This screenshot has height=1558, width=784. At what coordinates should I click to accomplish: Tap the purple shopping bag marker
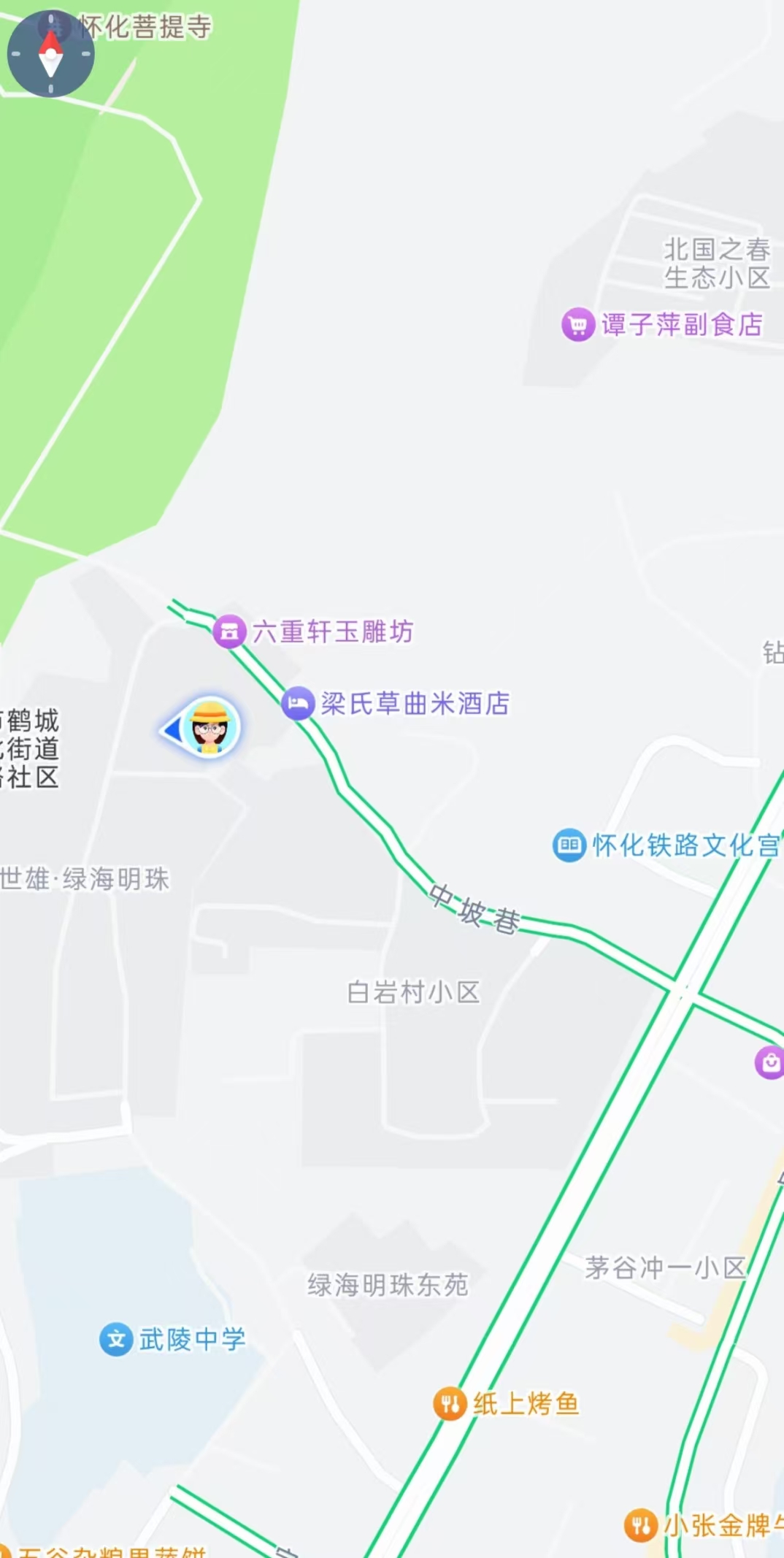point(769,1063)
